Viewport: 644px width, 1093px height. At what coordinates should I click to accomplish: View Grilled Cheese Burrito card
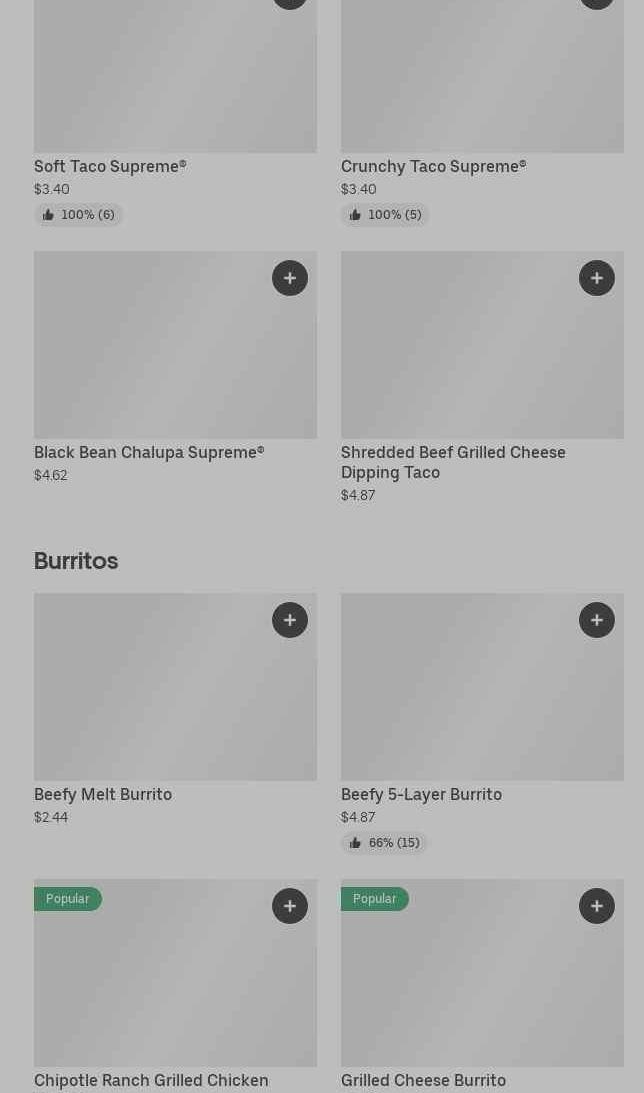coord(482,986)
